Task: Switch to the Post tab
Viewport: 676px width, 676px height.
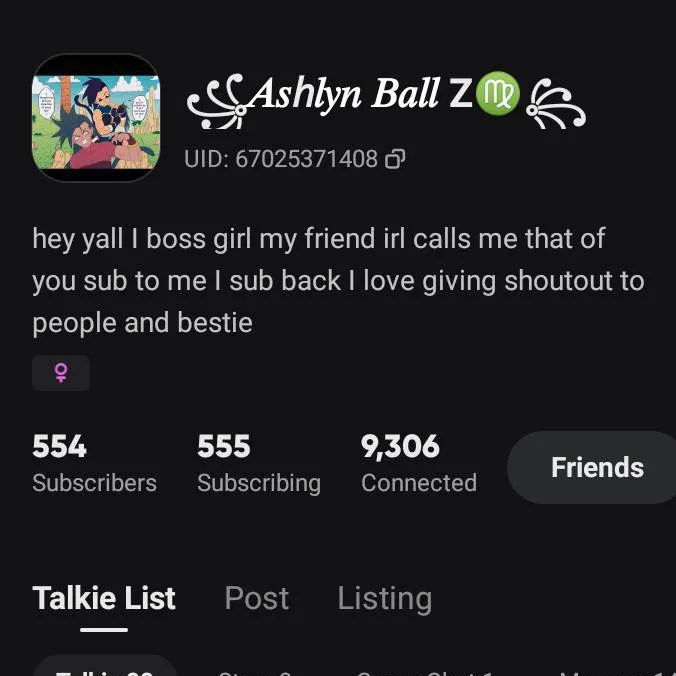Action: [x=256, y=598]
